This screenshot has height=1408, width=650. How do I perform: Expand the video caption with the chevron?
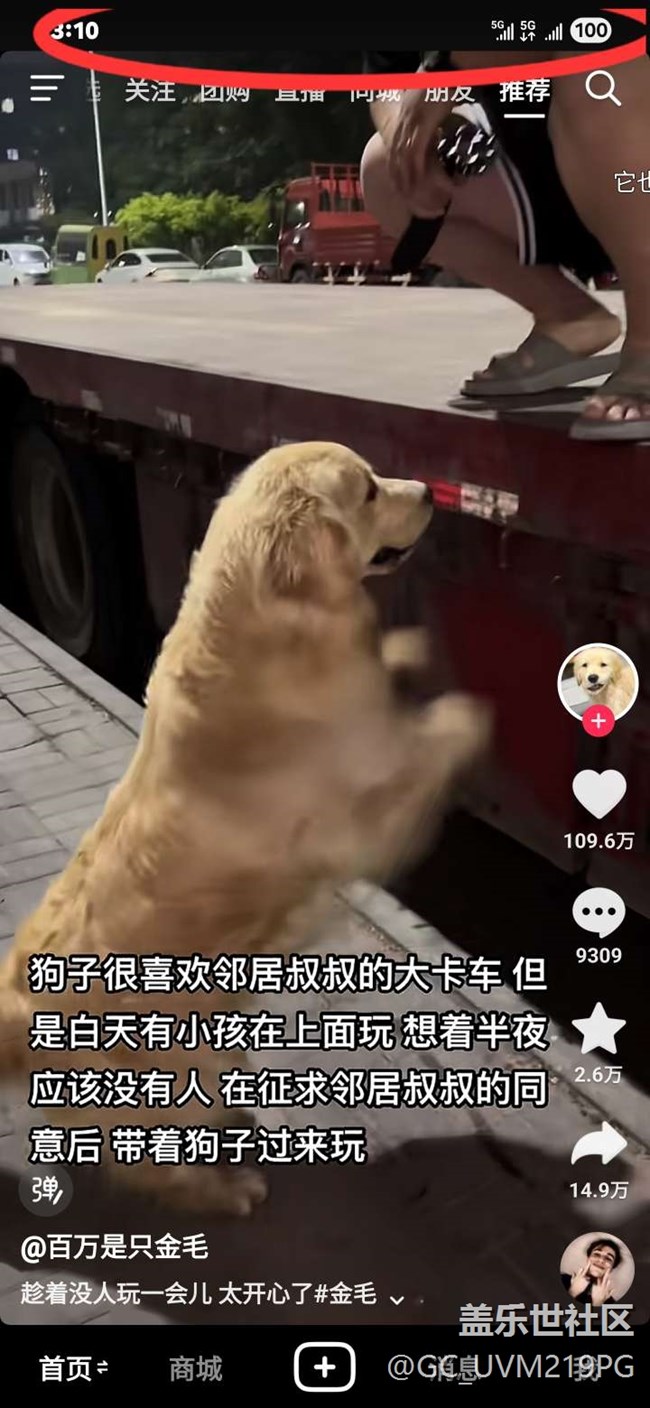click(396, 1298)
